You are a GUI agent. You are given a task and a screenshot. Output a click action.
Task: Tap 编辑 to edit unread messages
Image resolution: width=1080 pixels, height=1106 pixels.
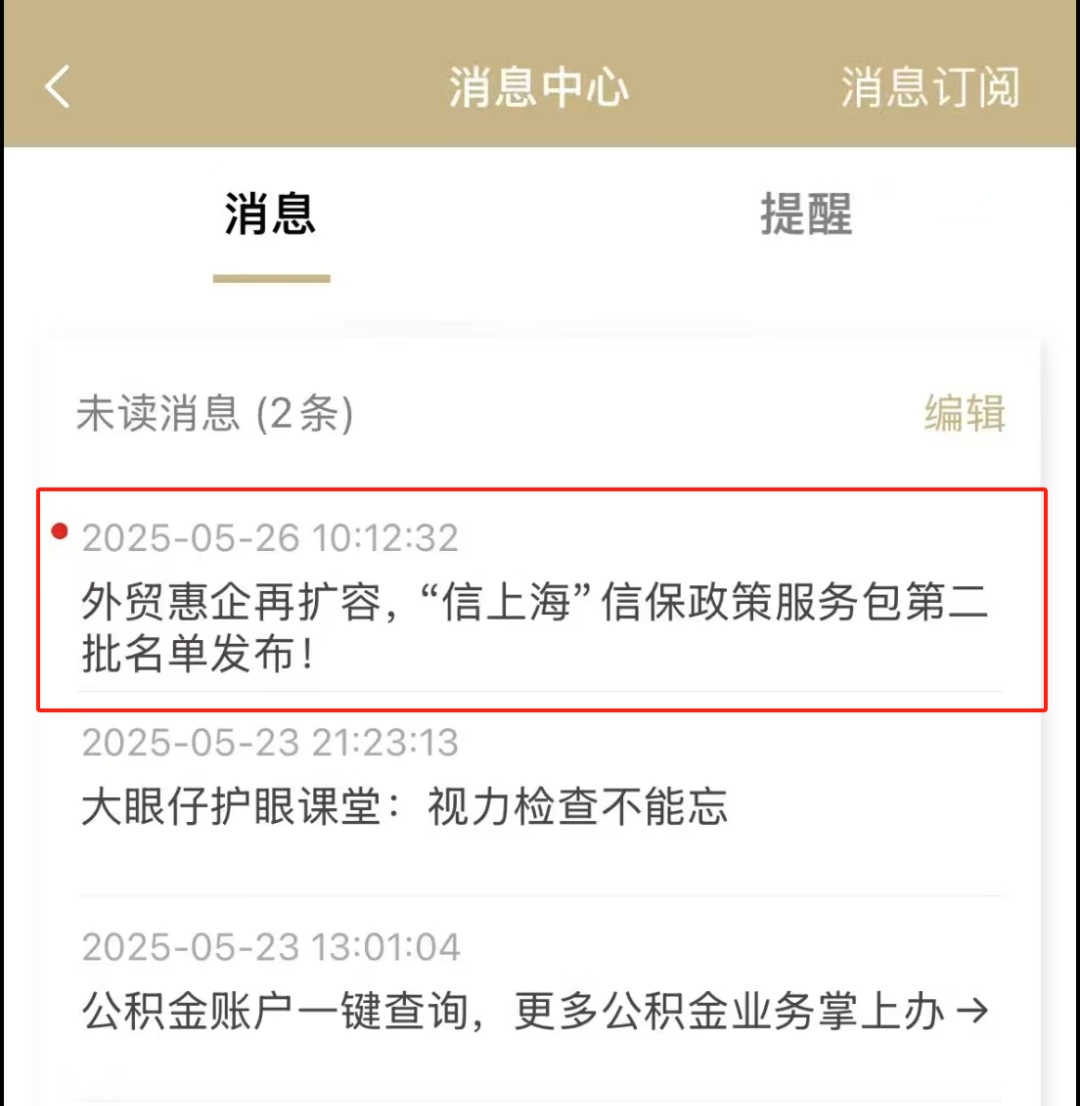click(x=964, y=413)
